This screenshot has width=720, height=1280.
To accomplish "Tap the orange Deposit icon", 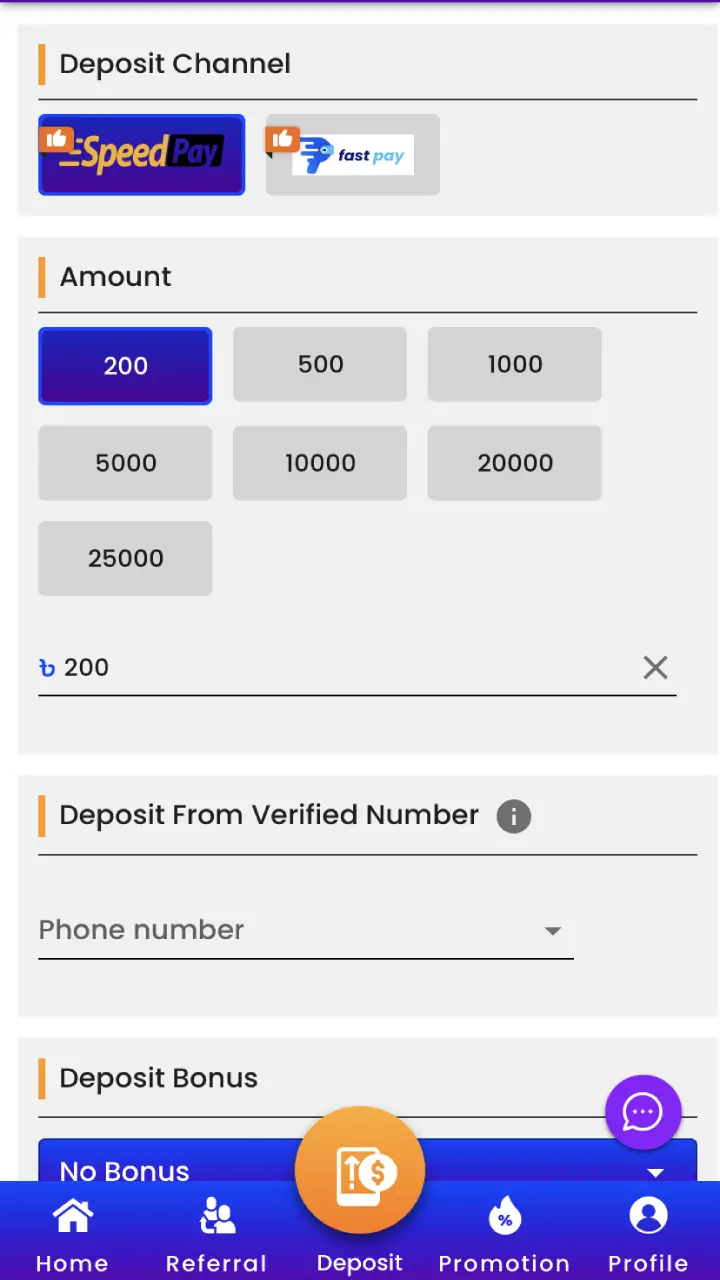I will (x=360, y=1168).
